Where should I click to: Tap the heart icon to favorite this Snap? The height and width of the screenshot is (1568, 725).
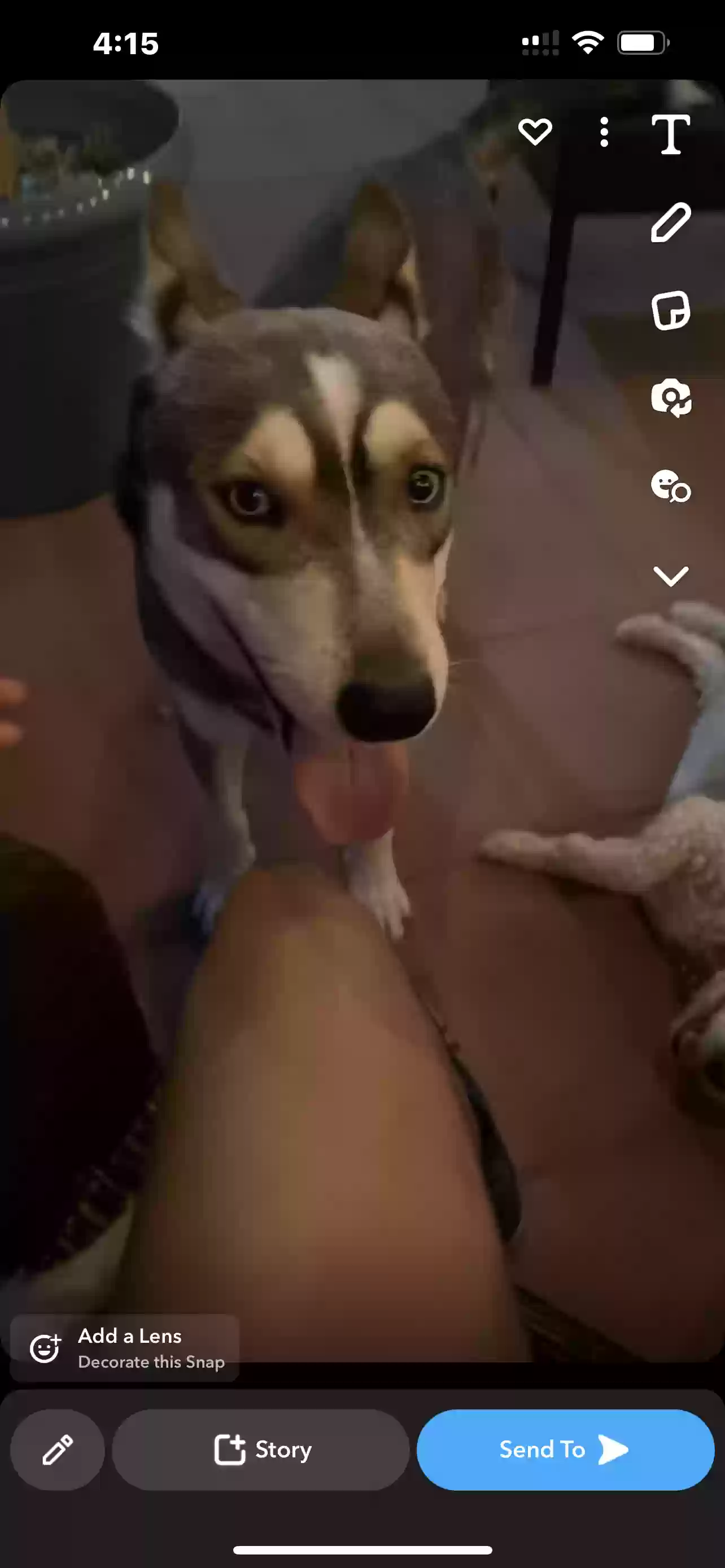point(535,132)
